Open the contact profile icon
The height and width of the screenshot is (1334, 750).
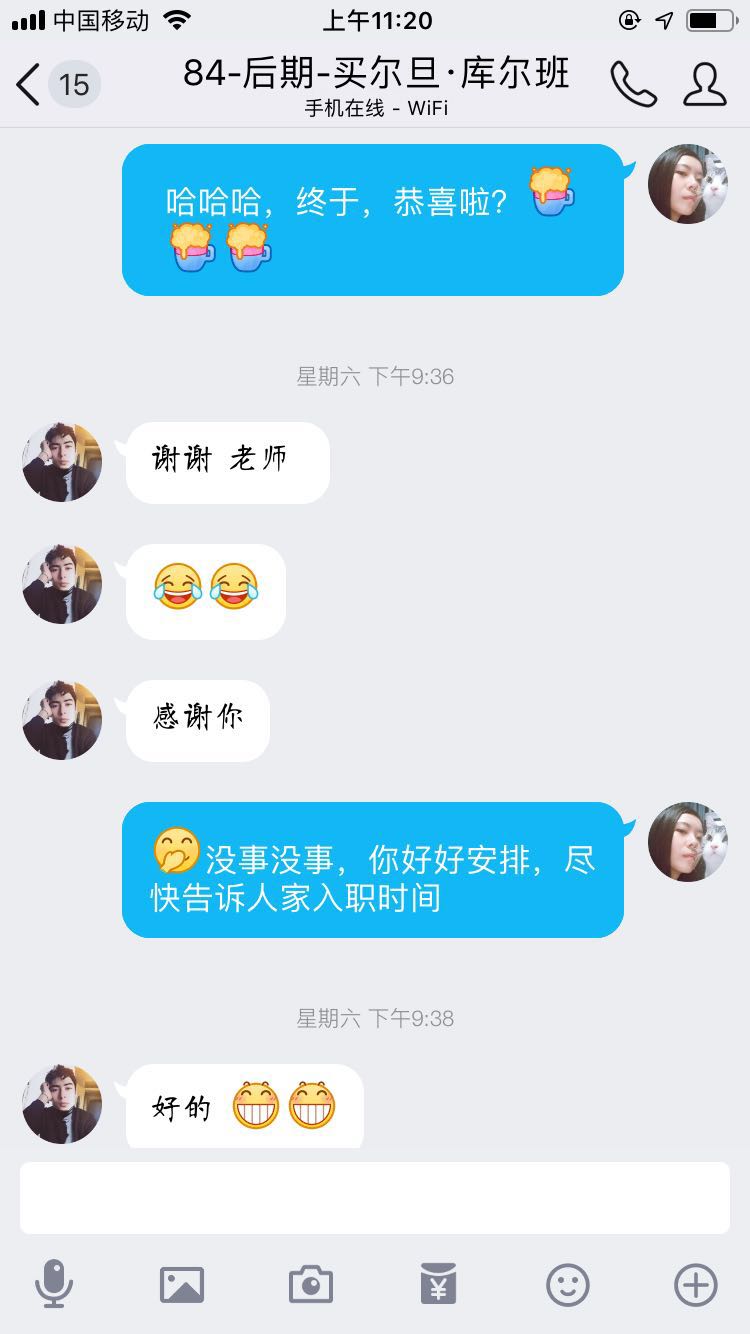[x=705, y=84]
